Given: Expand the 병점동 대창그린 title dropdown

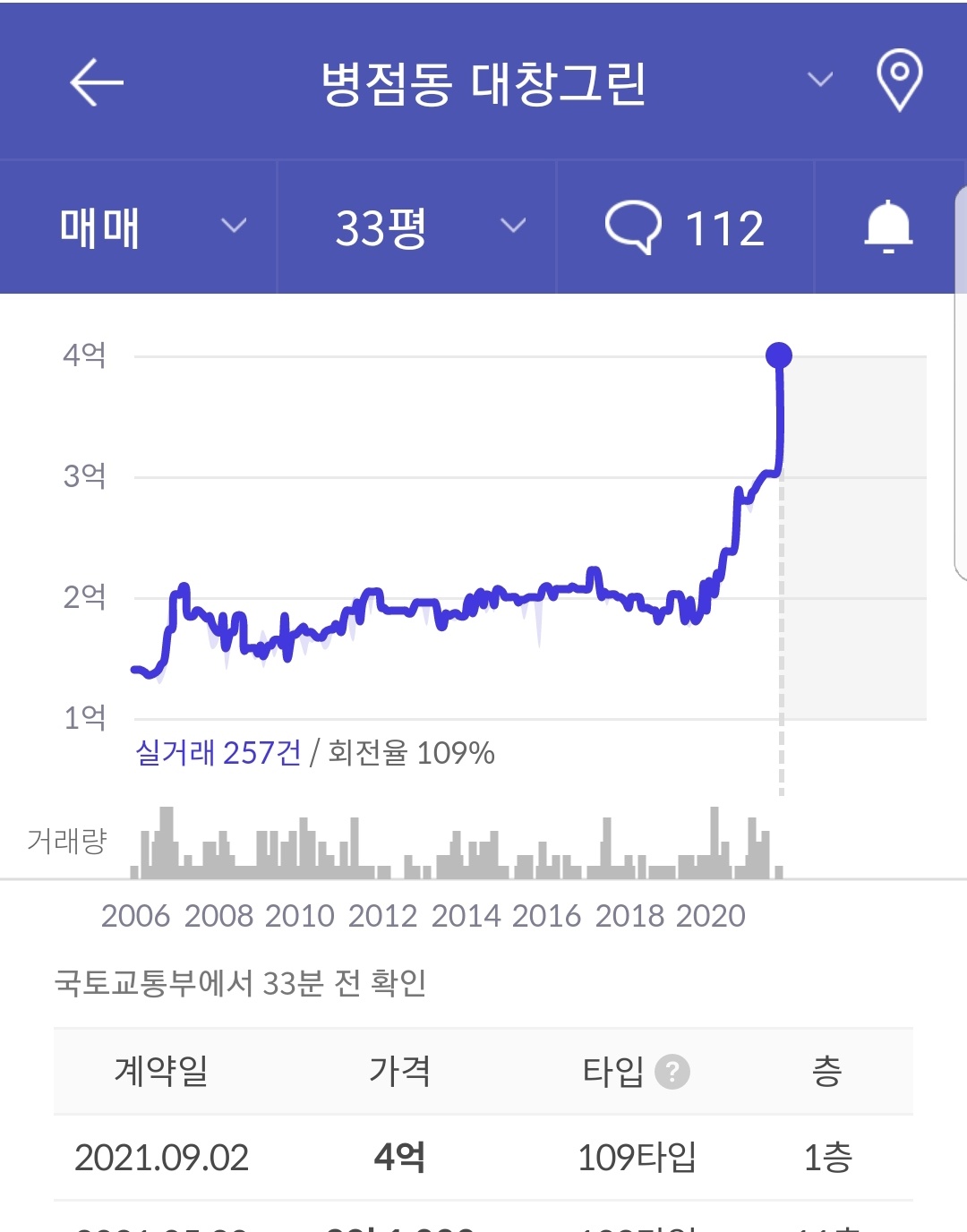Looking at the screenshot, I should tap(819, 81).
